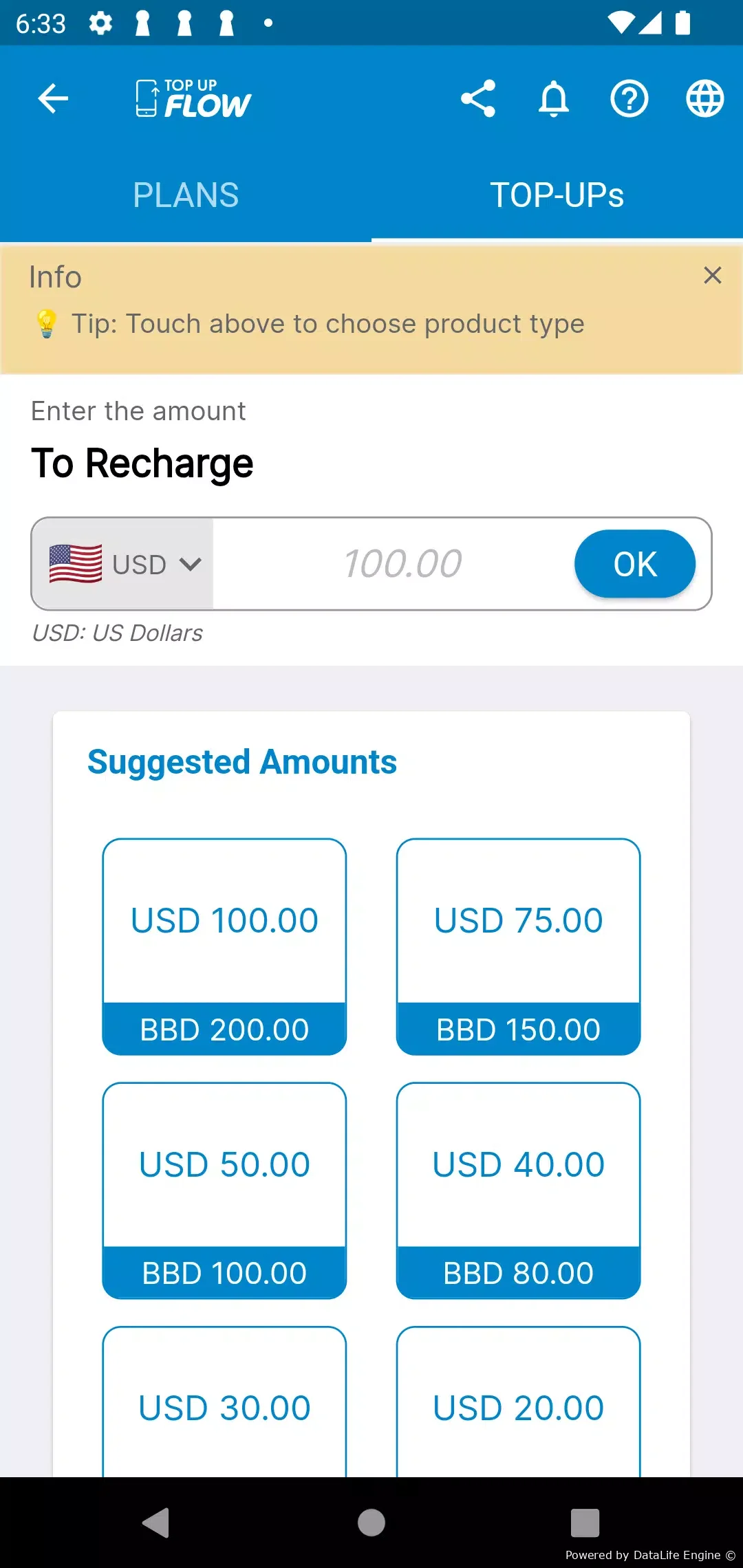Choose the USD 100.00 suggested amount
743x1568 pixels.
click(224, 946)
